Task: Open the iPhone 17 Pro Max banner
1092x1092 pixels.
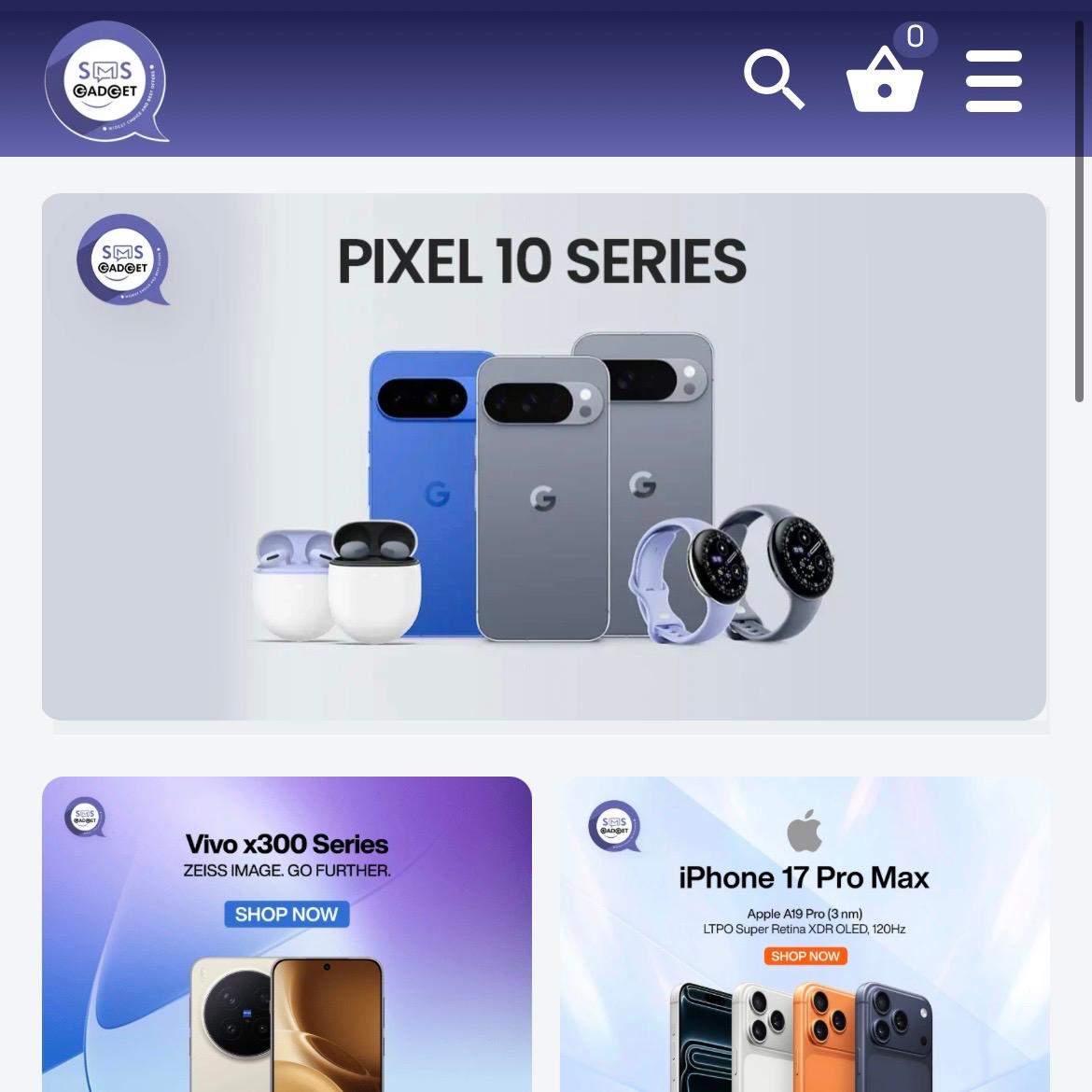Action: (x=805, y=933)
